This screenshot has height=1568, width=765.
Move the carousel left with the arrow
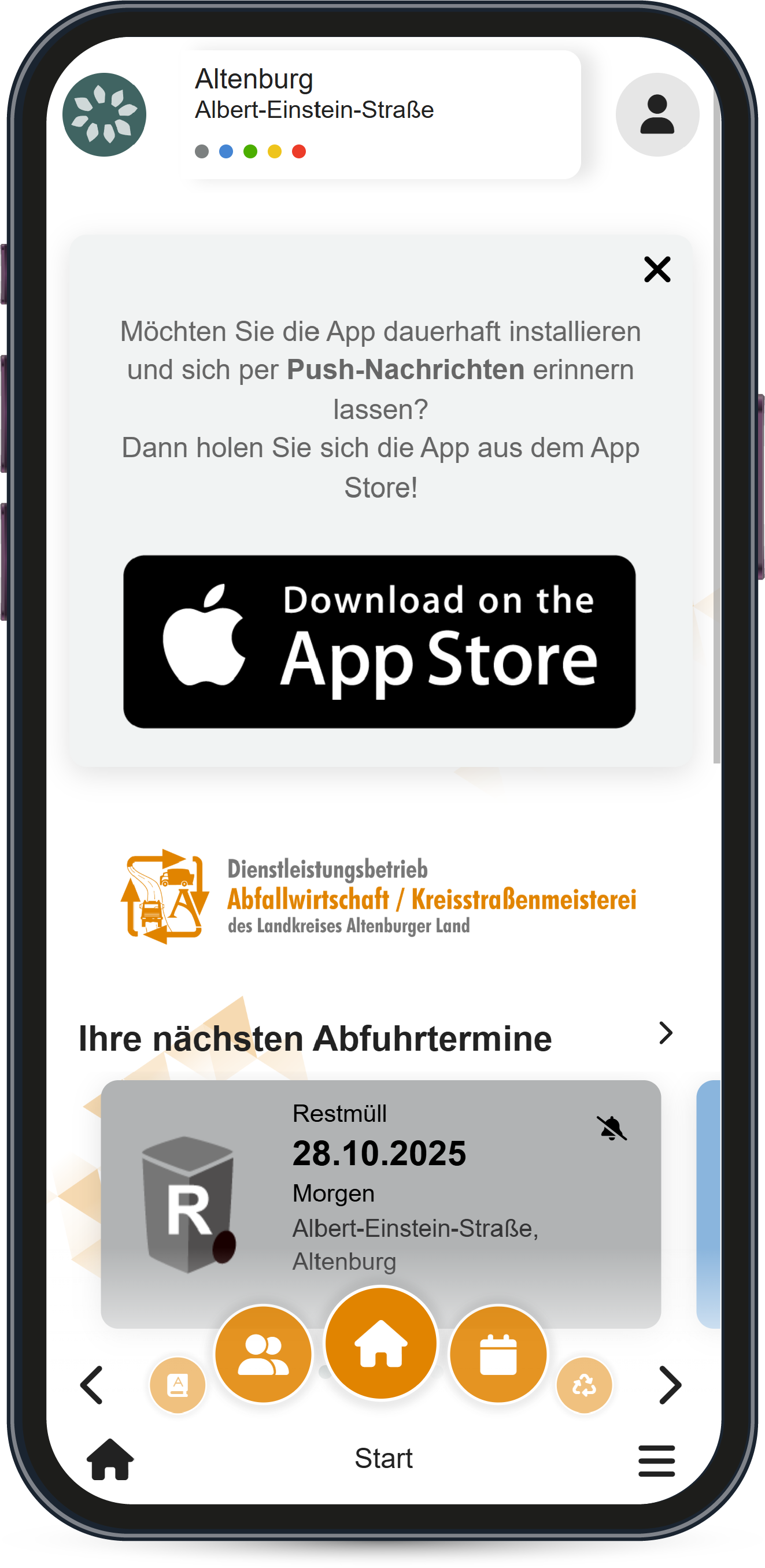92,1385
